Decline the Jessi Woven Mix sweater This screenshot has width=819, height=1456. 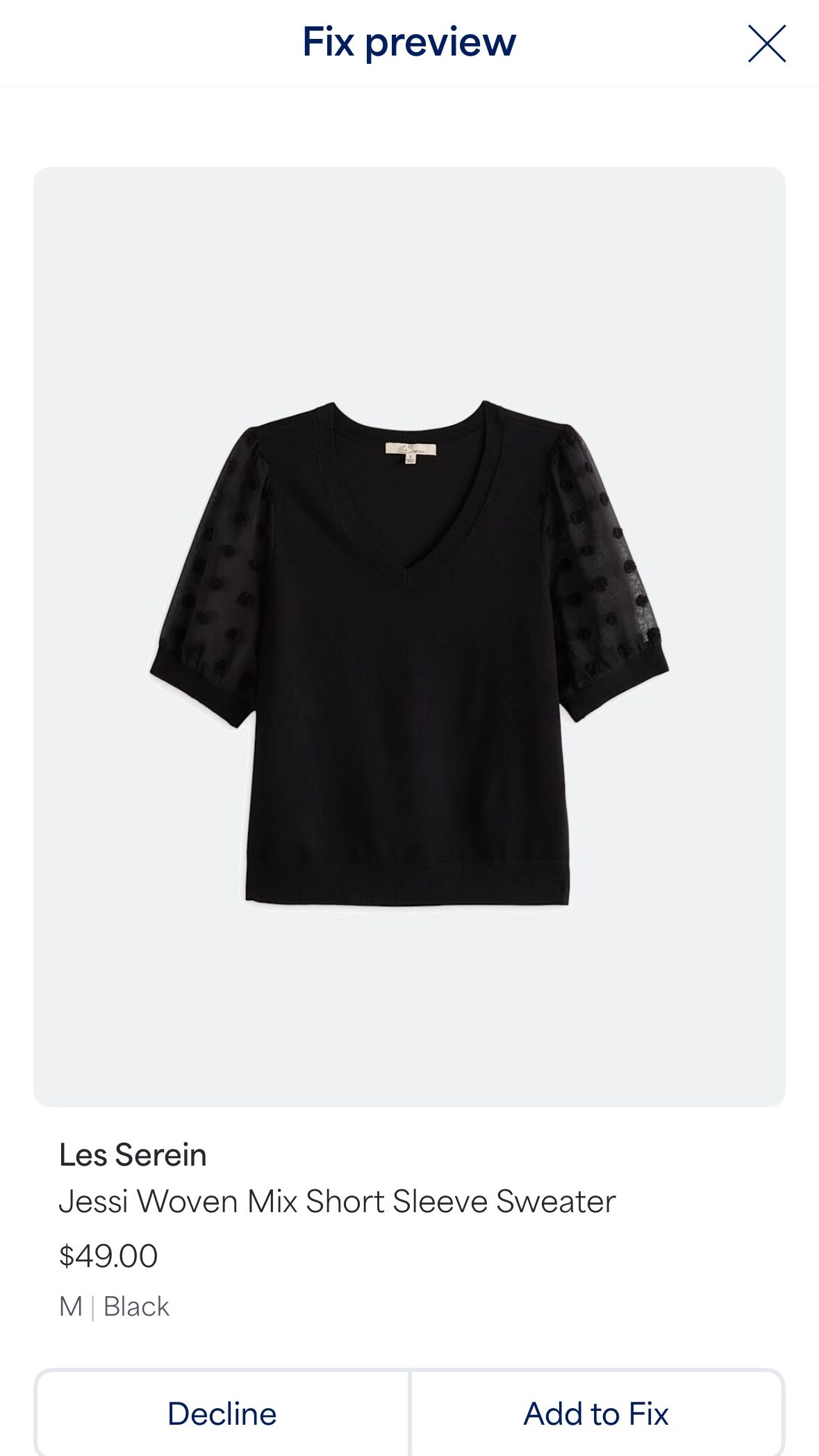[222, 1413]
